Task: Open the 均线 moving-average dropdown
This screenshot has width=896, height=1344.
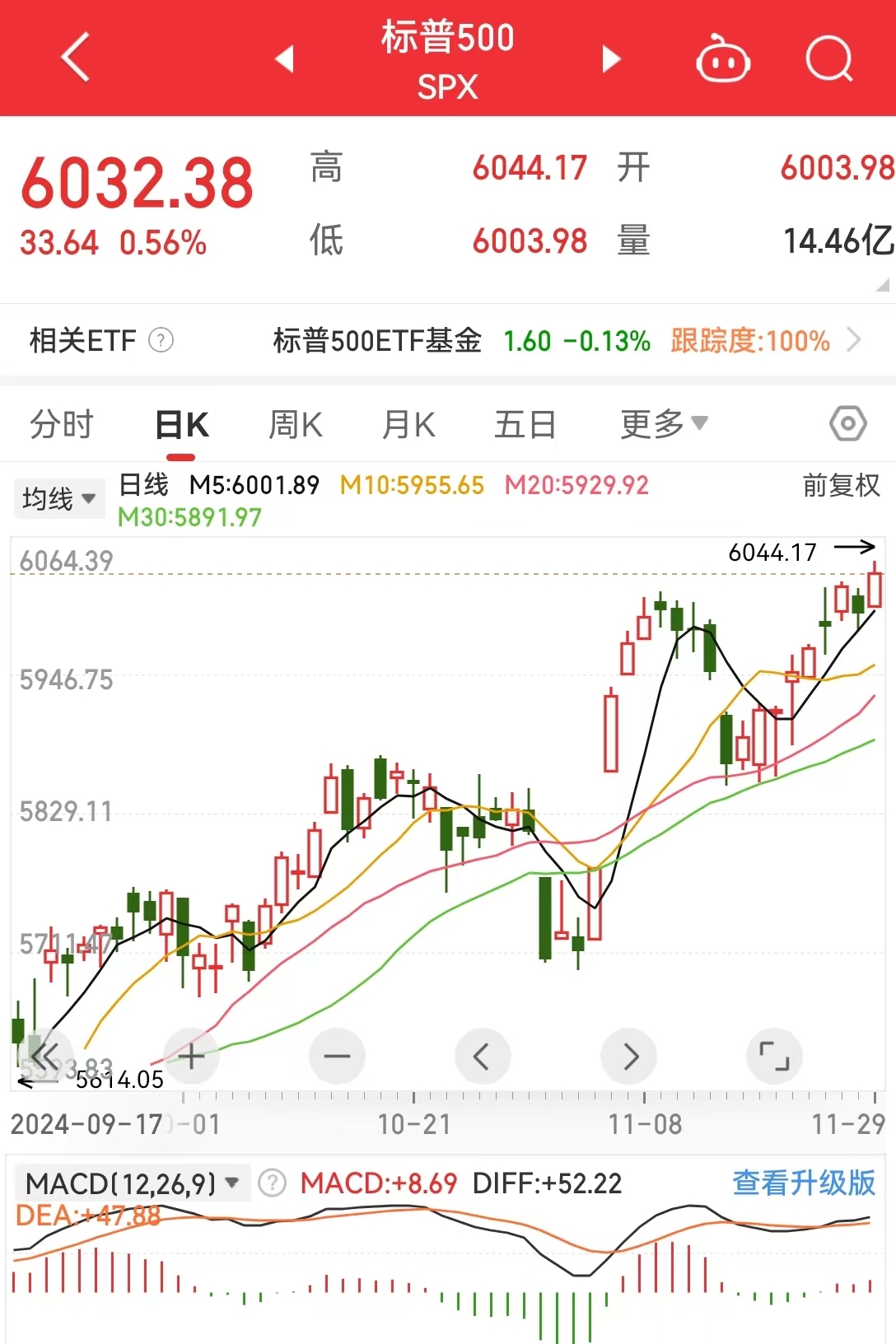Action: point(58,498)
